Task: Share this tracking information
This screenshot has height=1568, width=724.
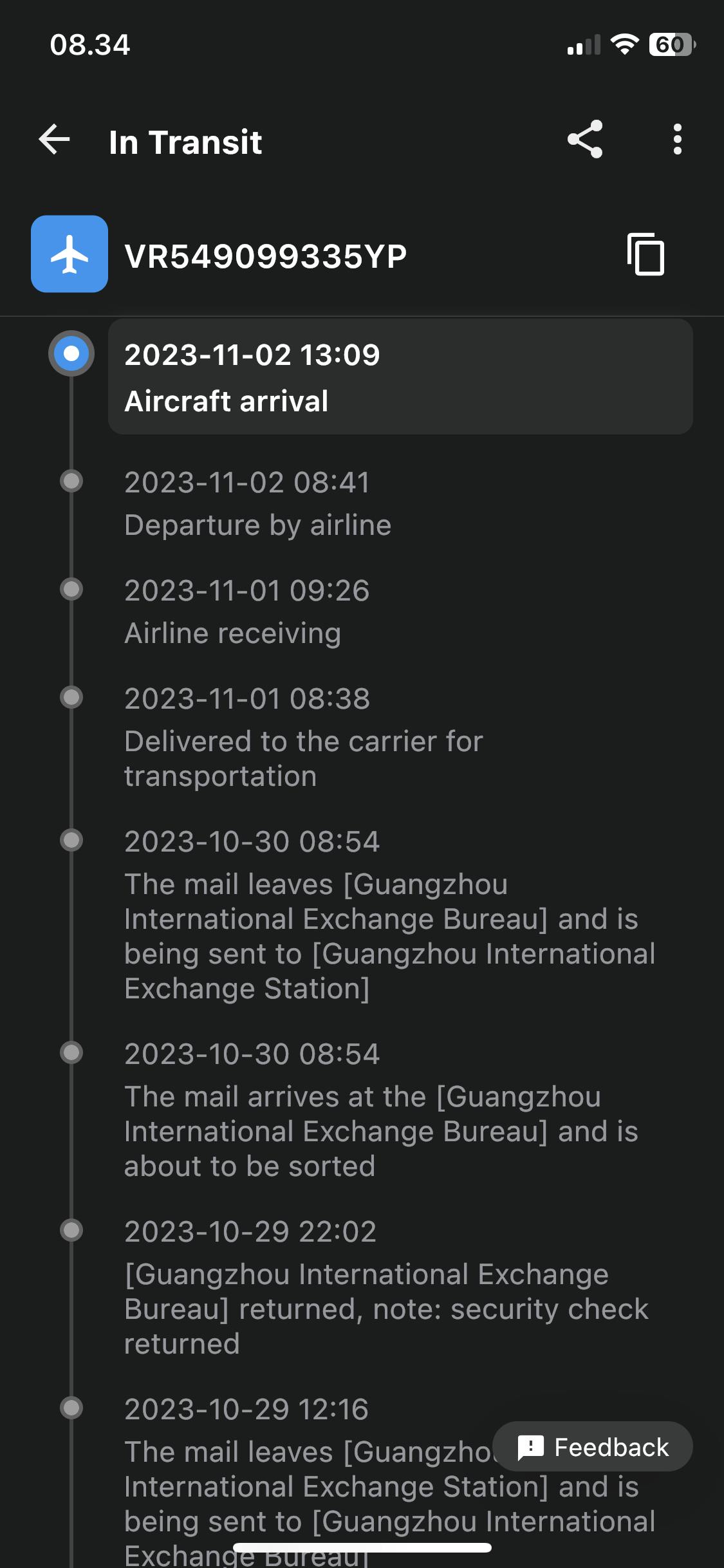Action: coord(584,140)
